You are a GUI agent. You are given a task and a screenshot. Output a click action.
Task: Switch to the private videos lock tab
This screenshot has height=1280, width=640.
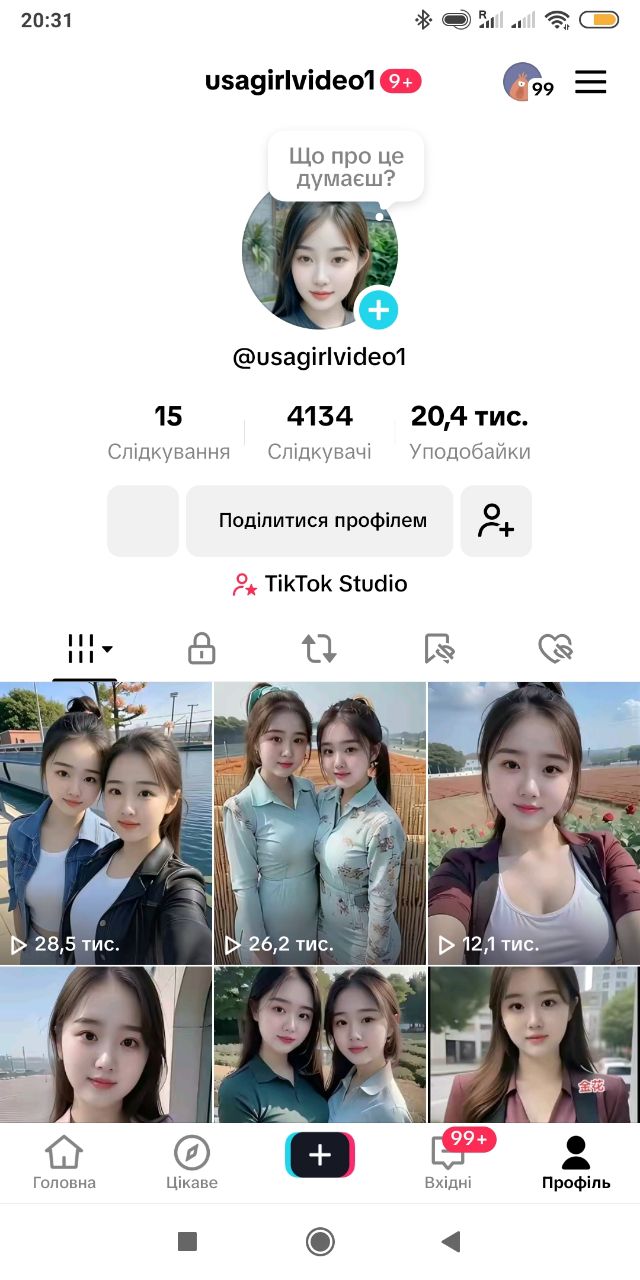pyautogui.click(x=202, y=649)
